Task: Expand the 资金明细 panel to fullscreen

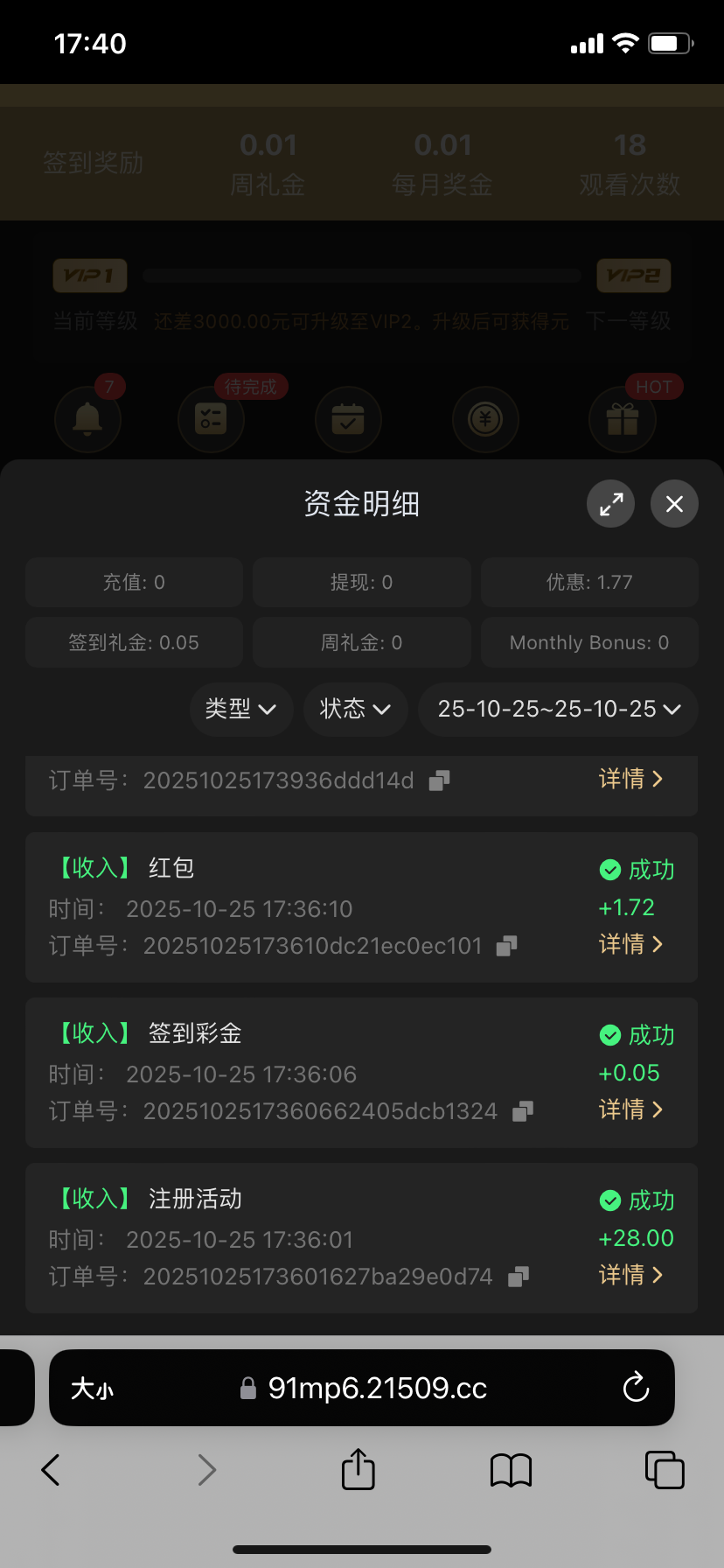Action: [610, 504]
